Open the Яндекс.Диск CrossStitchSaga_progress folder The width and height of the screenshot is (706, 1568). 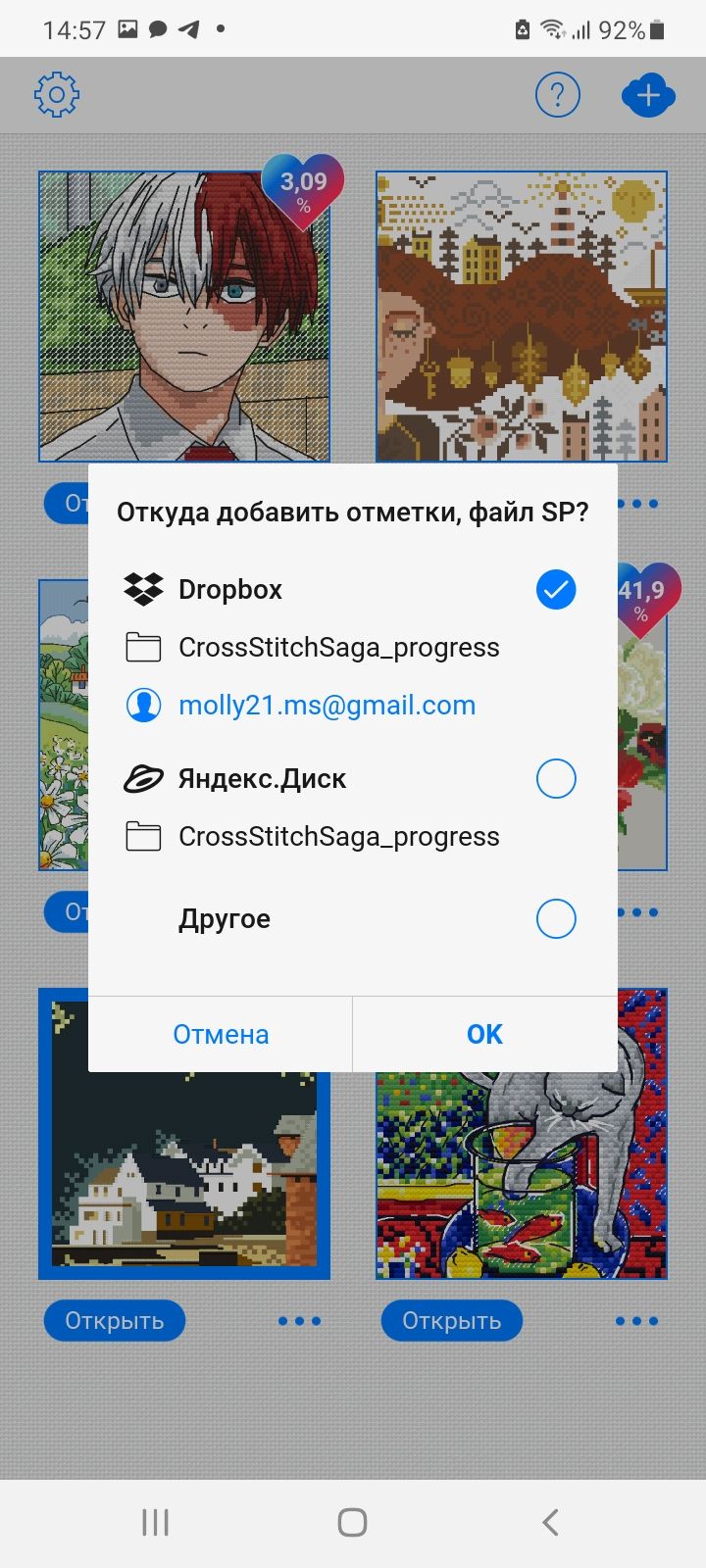[x=338, y=837]
